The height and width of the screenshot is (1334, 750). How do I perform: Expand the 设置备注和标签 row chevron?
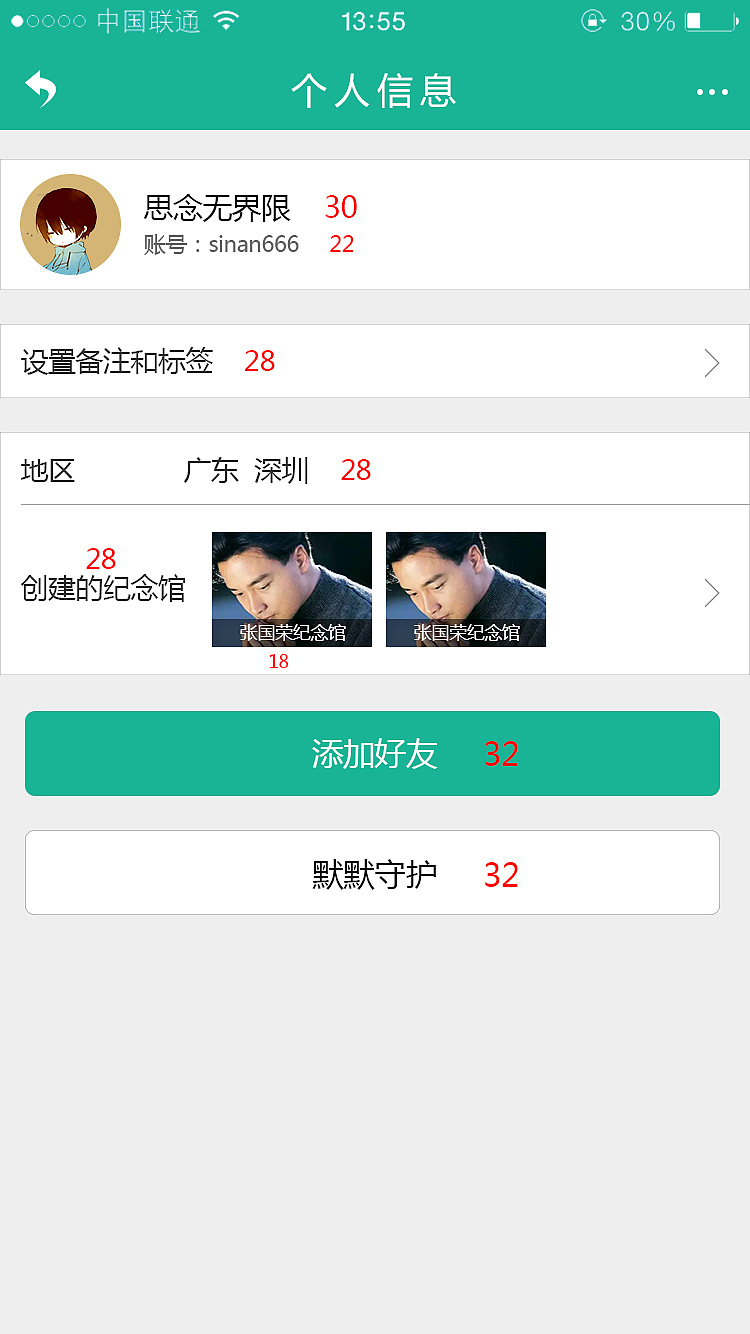711,362
